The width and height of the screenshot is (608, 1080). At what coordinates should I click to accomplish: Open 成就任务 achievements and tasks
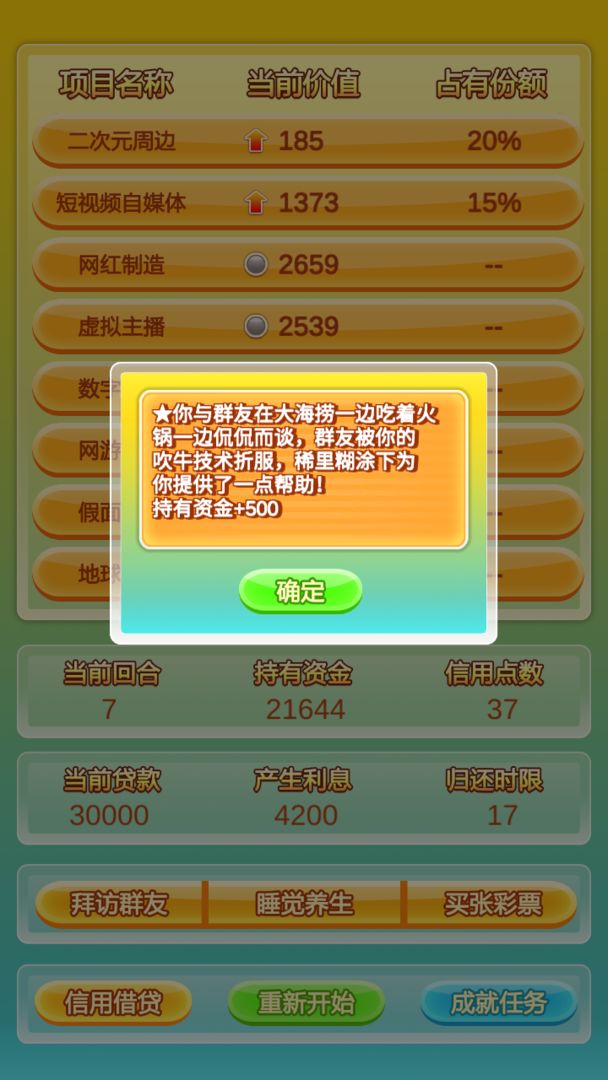pyautogui.click(x=498, y=1003)
